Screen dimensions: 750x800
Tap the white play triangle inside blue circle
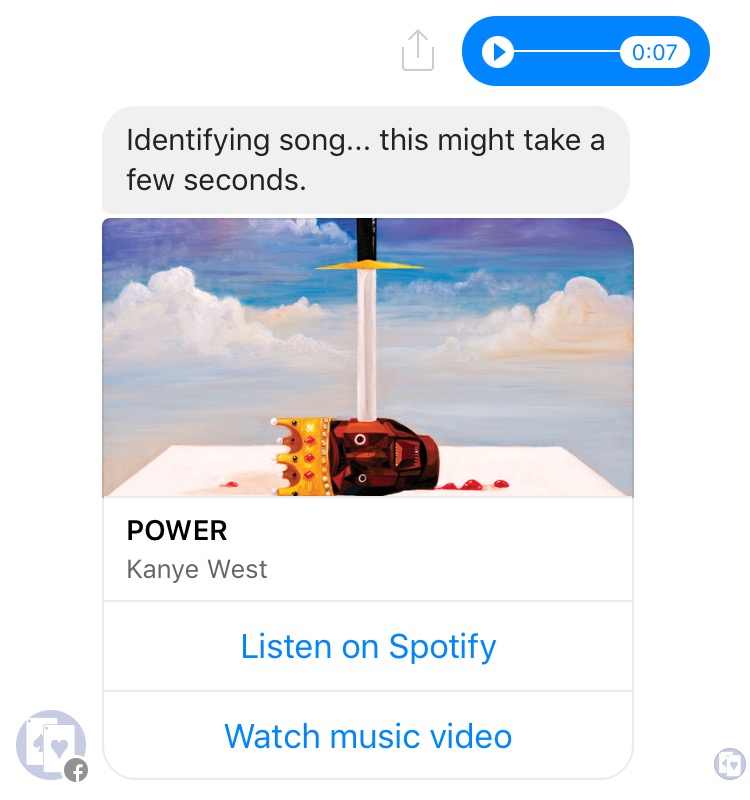[499, 52]
